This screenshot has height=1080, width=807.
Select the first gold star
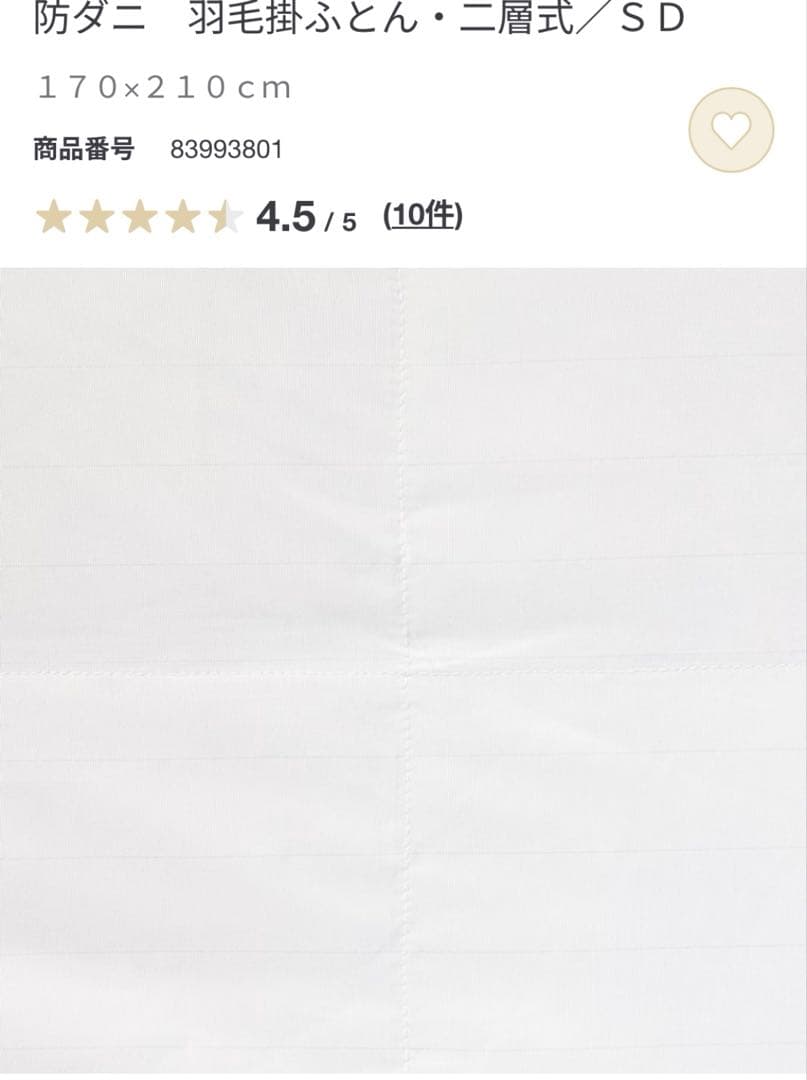[55, 215]
